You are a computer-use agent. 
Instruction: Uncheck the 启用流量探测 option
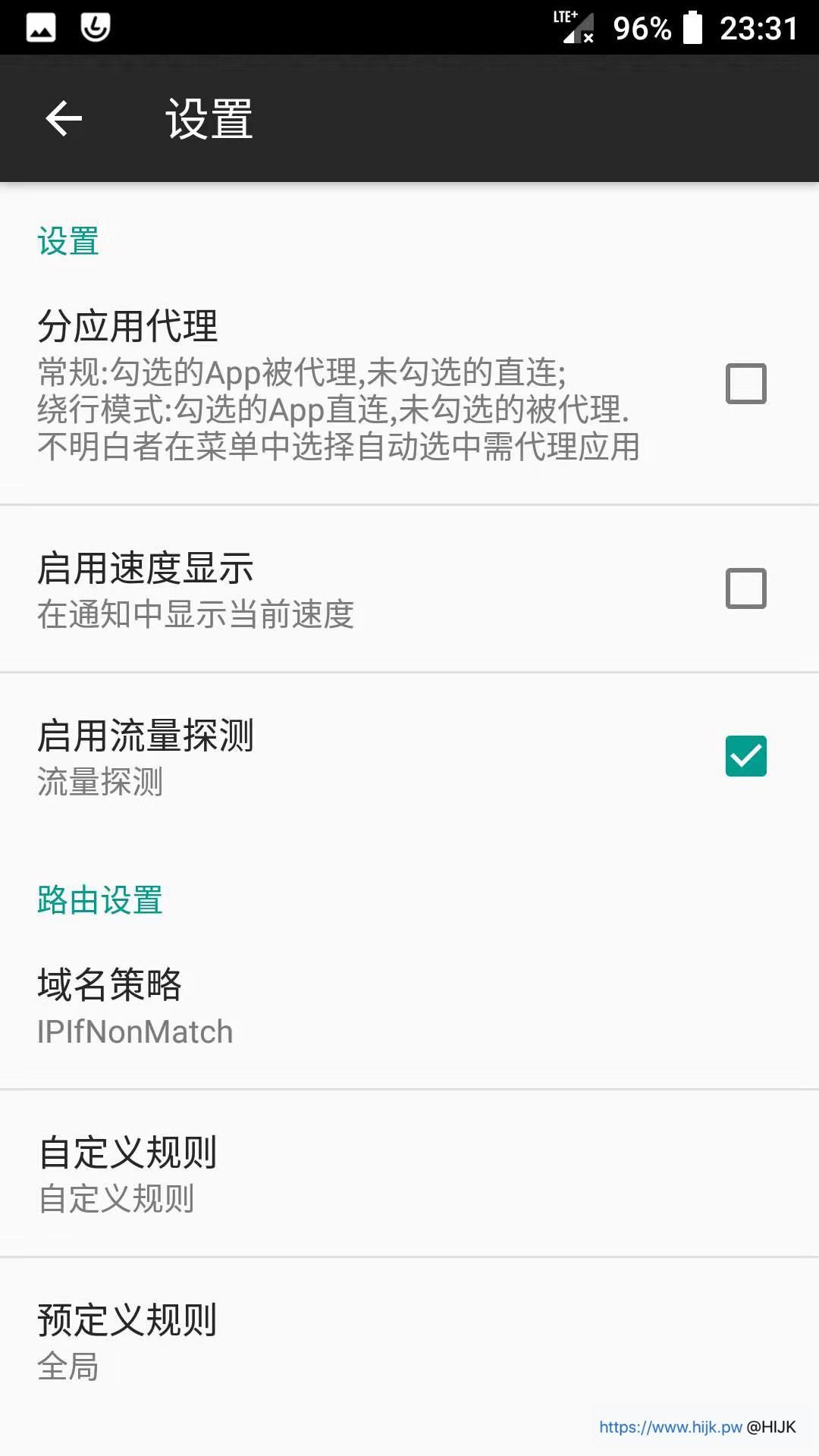pos(745,756)
